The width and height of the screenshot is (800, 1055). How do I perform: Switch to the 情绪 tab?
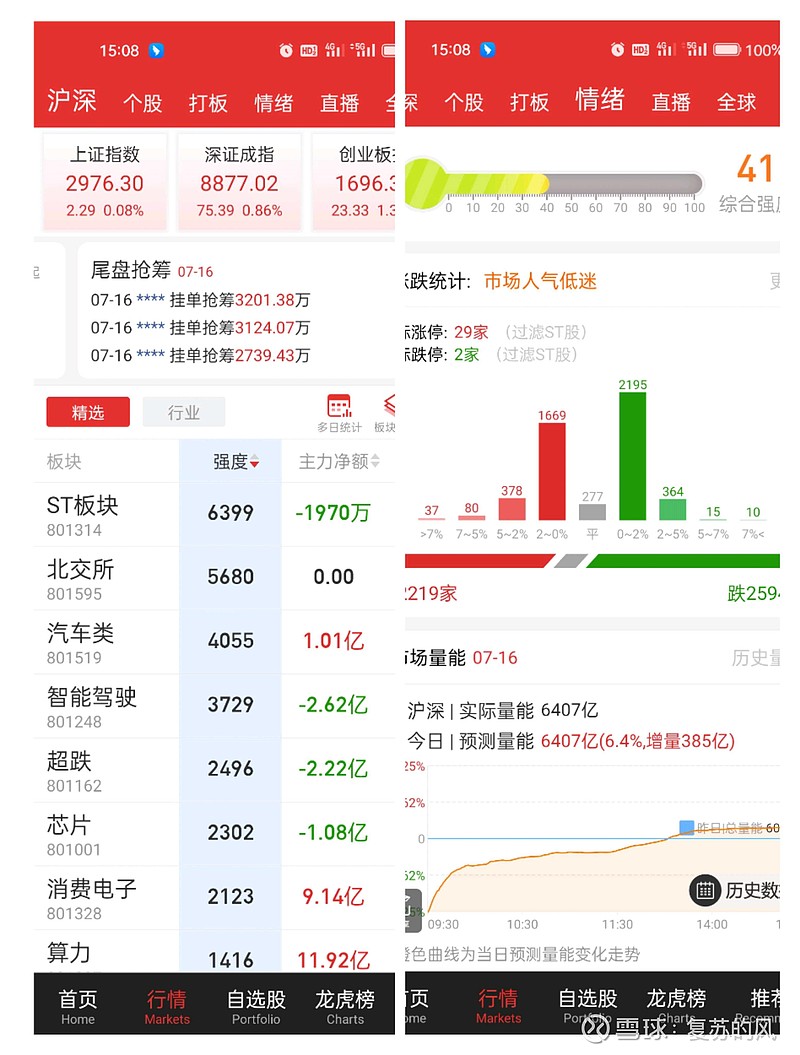[600, 101]
